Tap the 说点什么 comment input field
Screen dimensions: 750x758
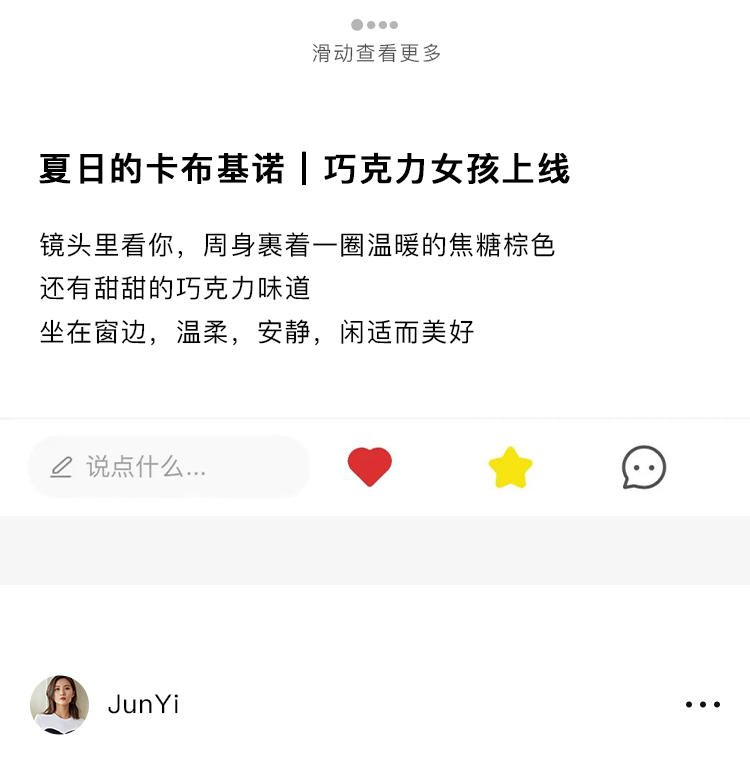[168, 467]
